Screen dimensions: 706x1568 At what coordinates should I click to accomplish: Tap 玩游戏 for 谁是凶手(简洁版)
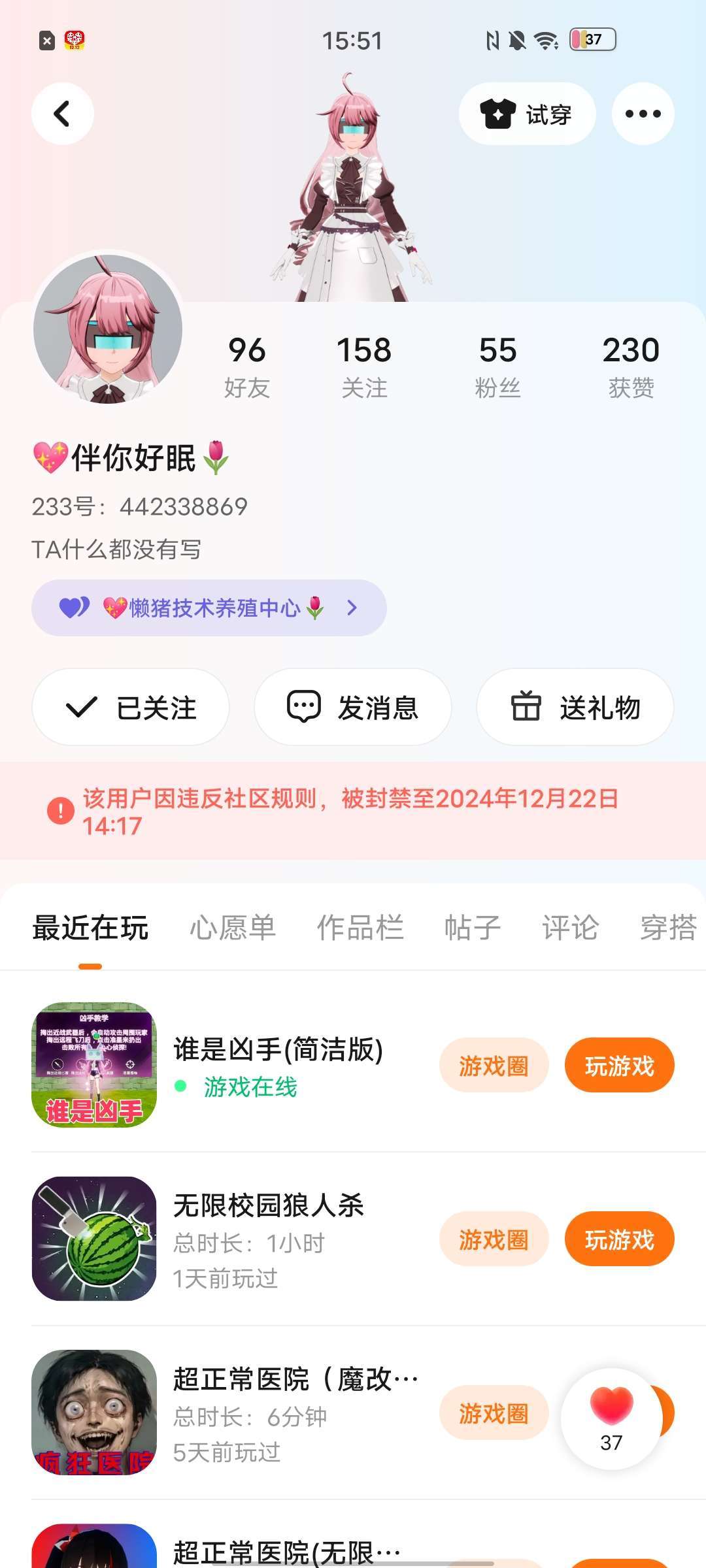pos(619,1066)
